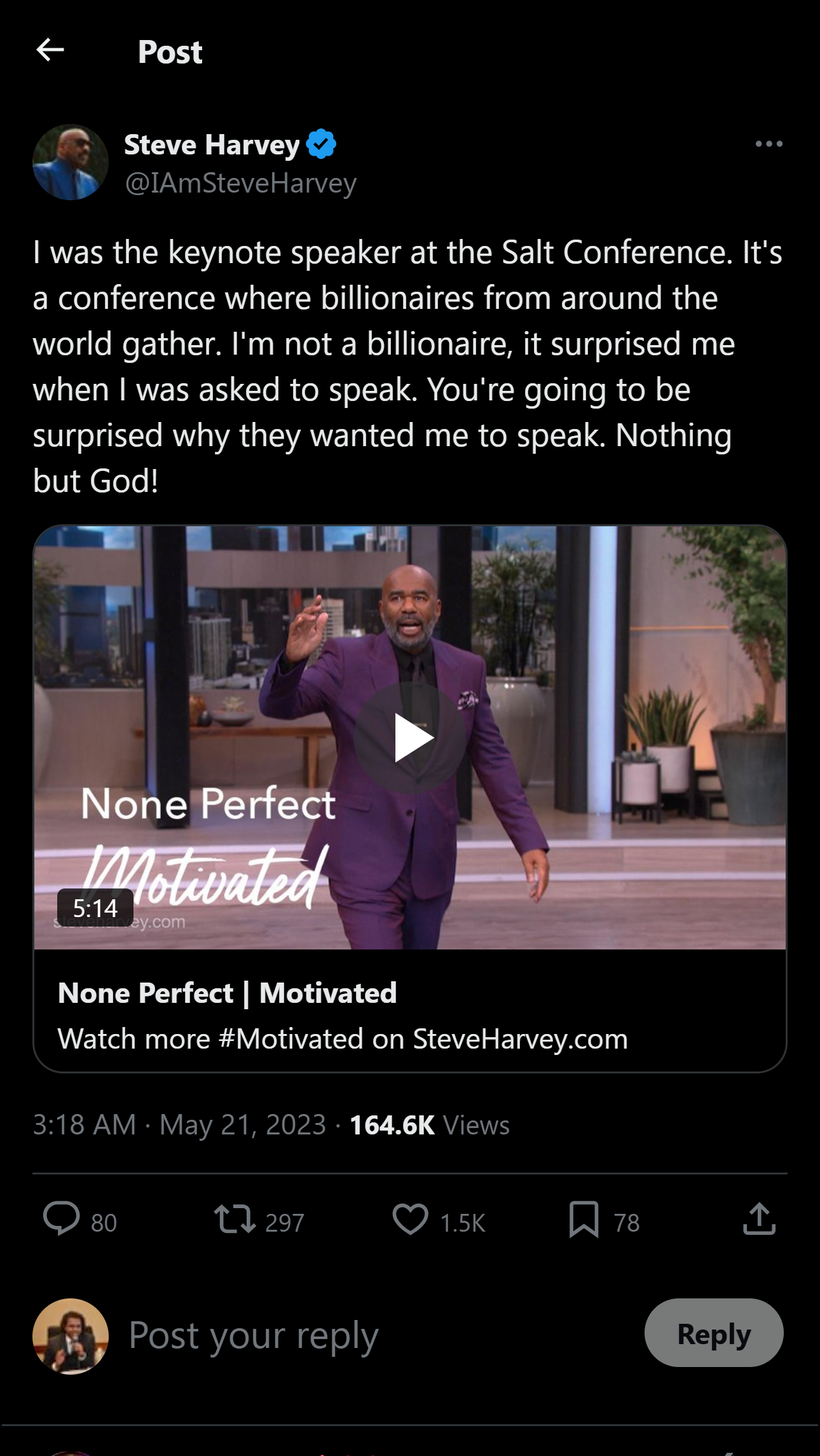Image resolution: width=820 pixels, height=1456 pixels.
Task: Repost this Steve Harvey post
Action: 235,1220
